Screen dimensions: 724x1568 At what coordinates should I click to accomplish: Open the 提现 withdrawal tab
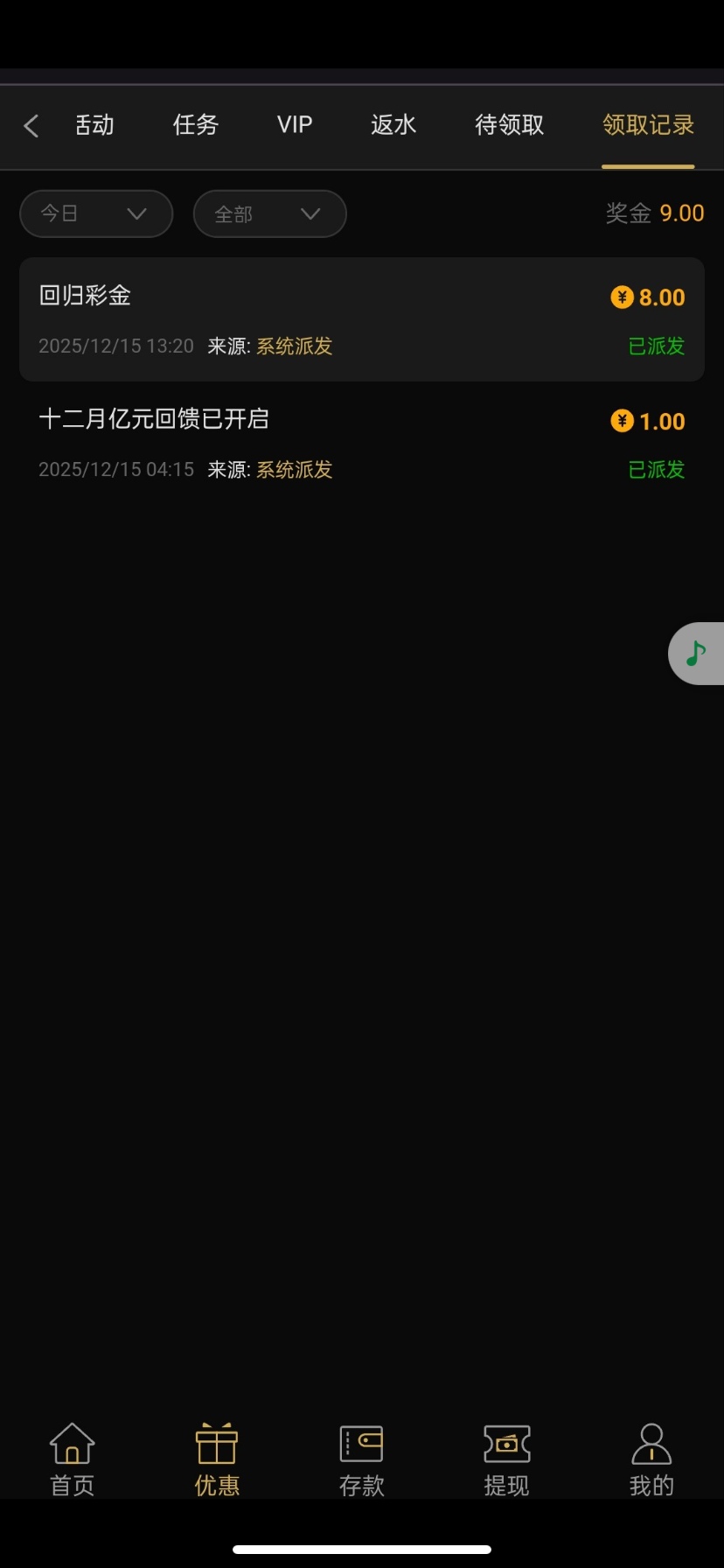506,1459
